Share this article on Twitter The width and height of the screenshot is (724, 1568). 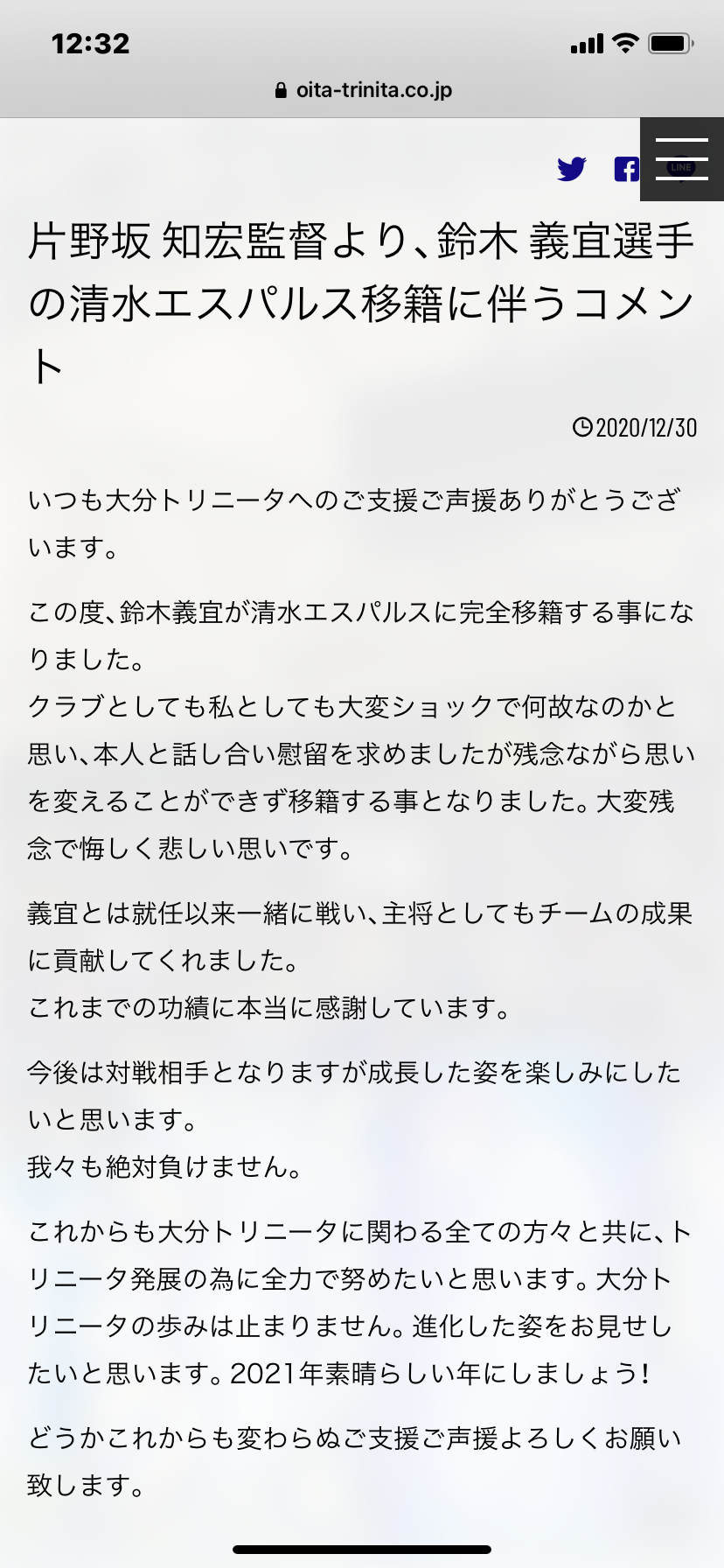pos(572,169)
